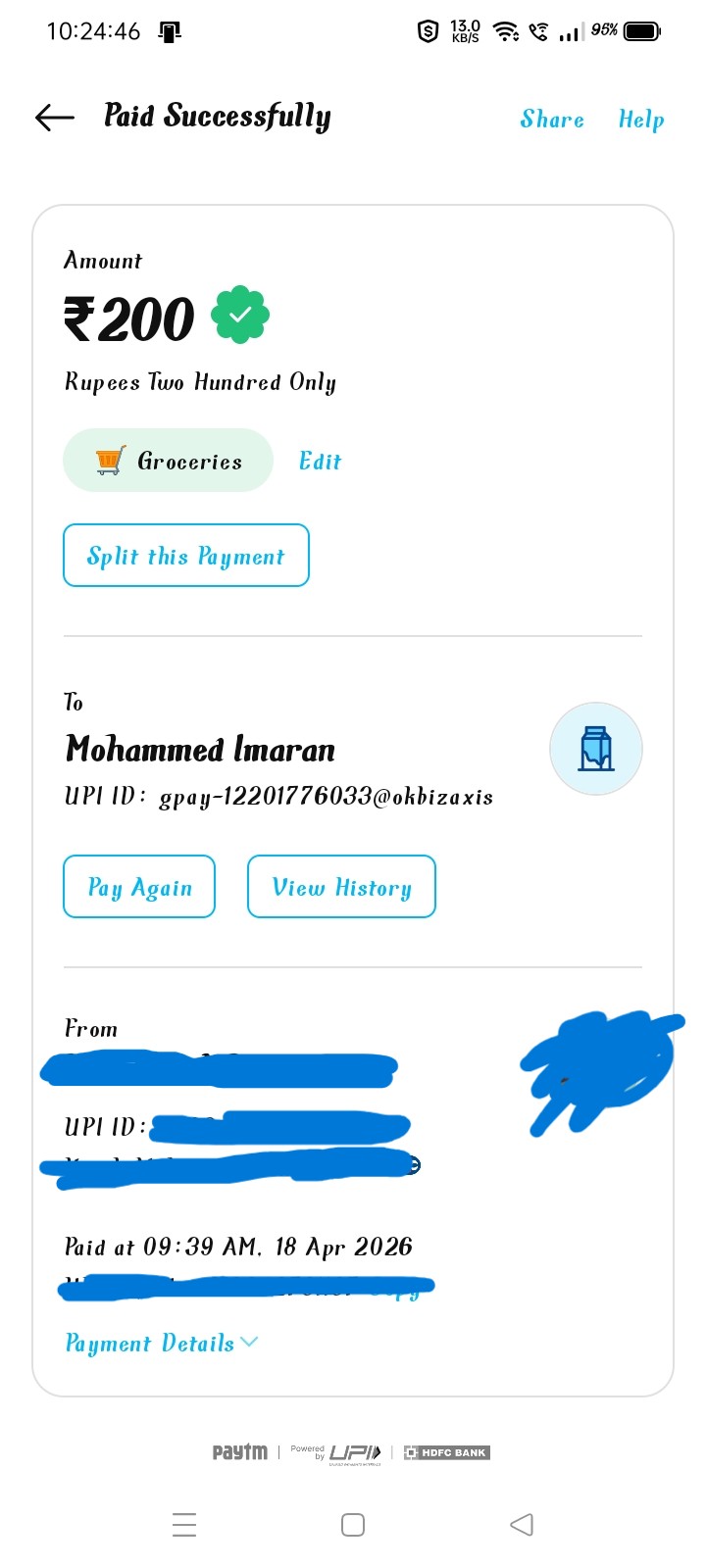Open Help for this payment

[641, 120]
